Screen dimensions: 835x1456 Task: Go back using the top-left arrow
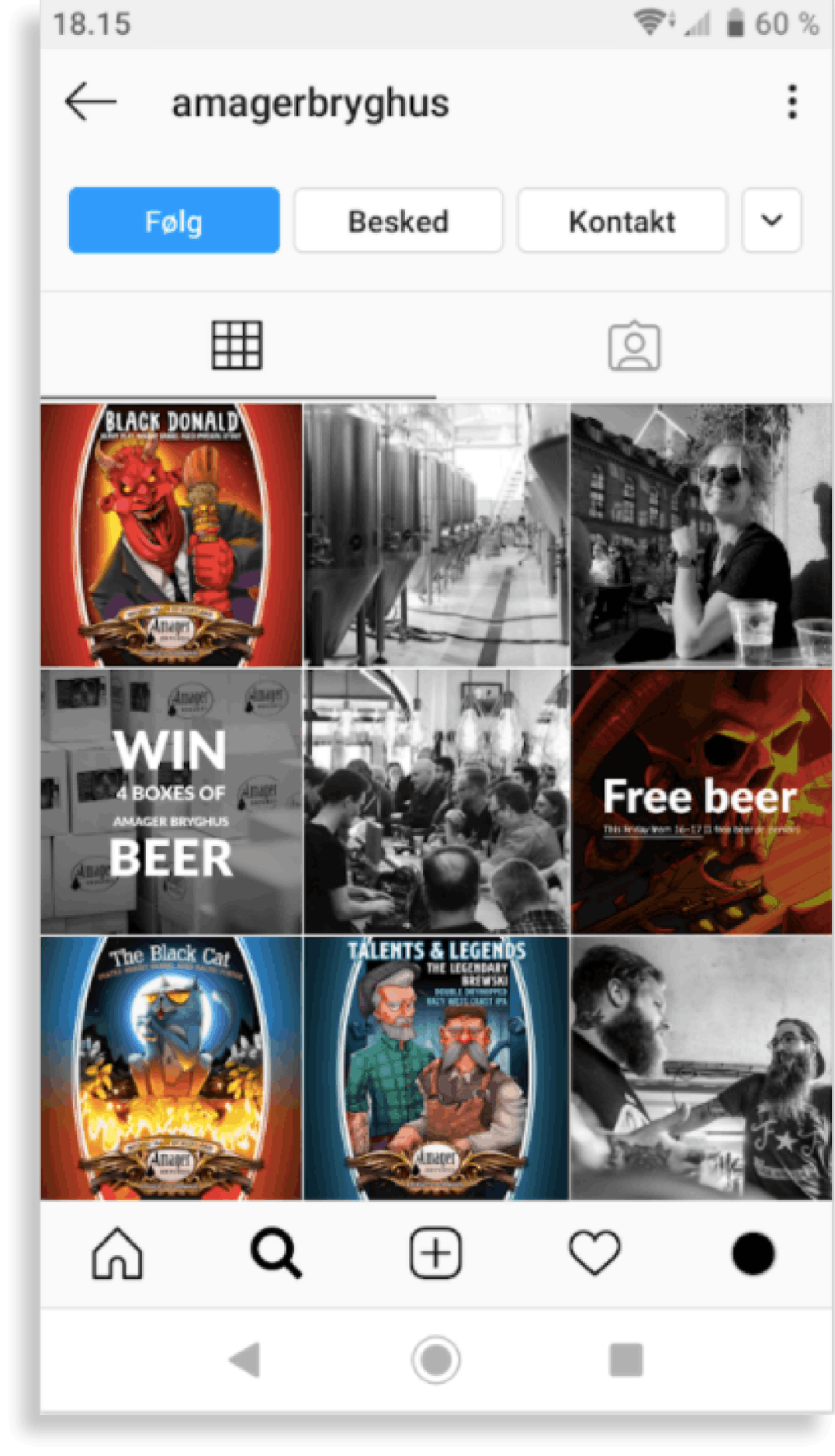click(90, 102)
